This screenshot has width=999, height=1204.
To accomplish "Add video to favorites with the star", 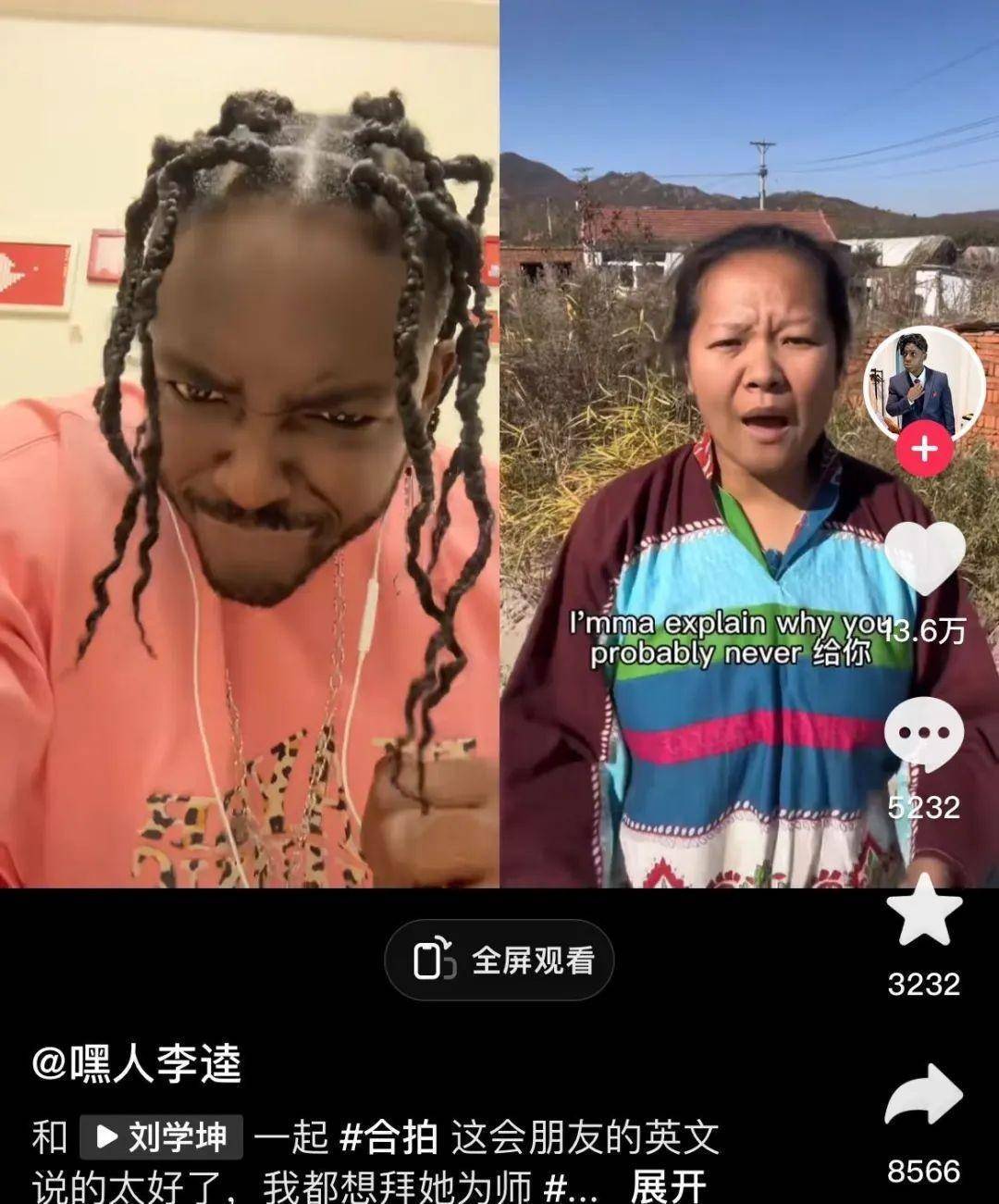I will coord(924,908).
